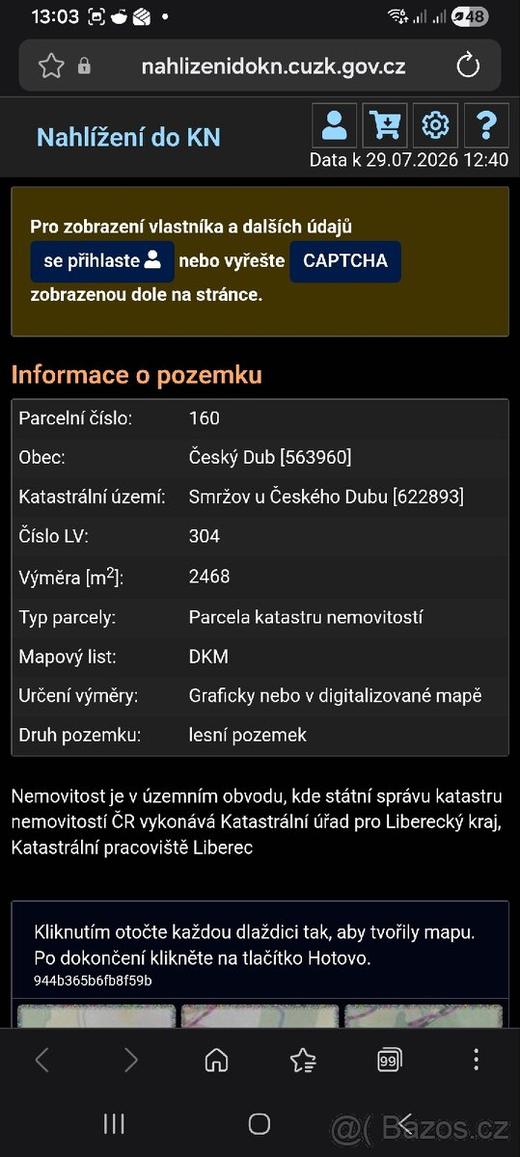Viewport: 520px width, 1157px height.
Task: Open the browser bookmarks star
Action: coord(303,1060)
